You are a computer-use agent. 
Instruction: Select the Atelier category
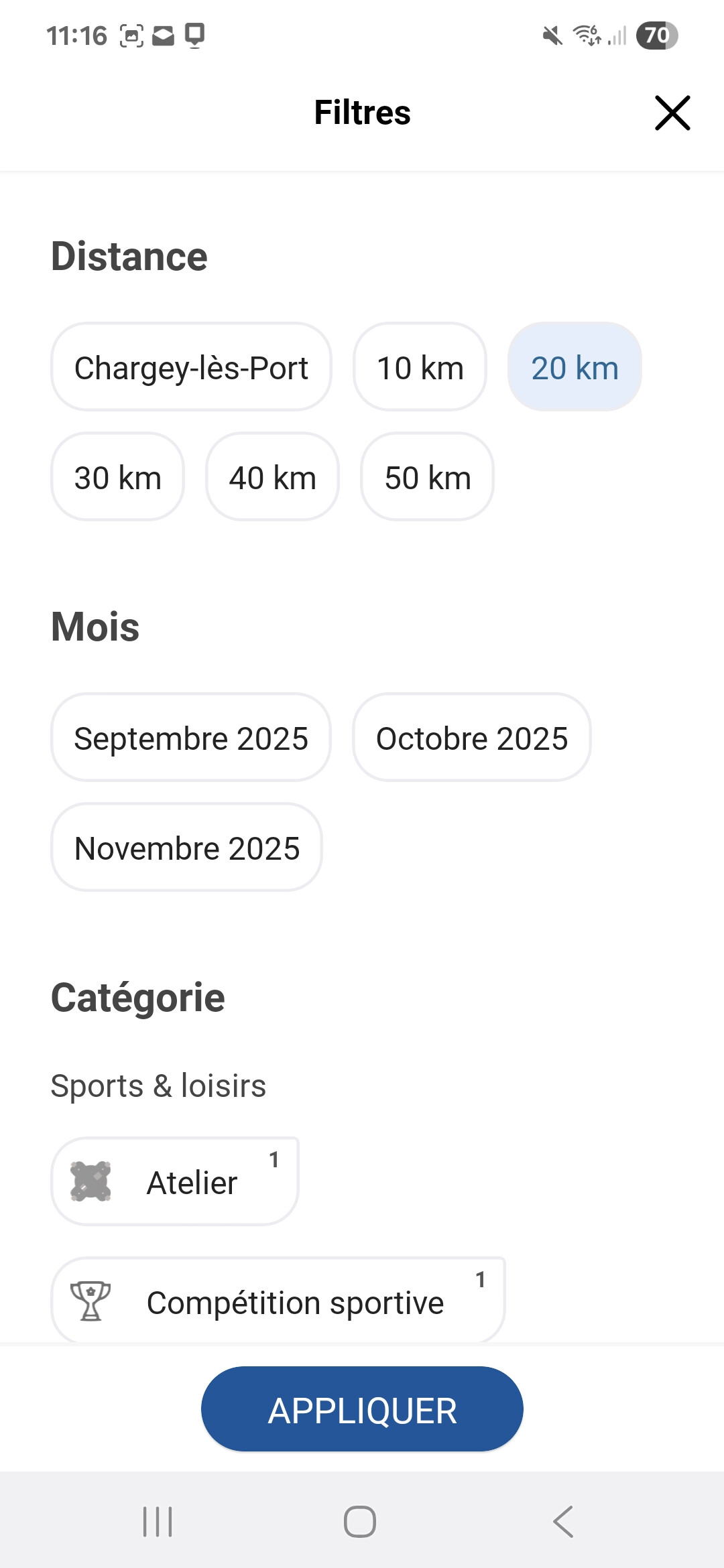175,1182
